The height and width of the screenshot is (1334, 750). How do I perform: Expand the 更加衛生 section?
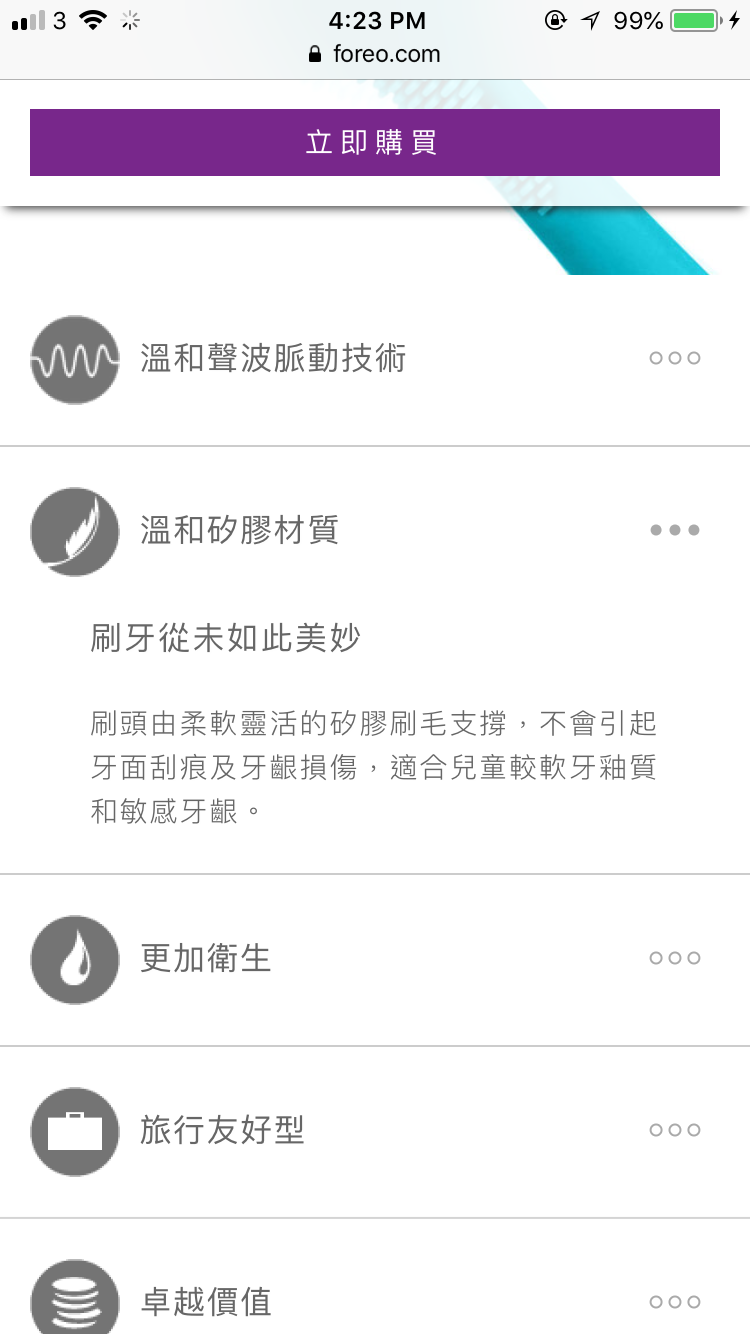click(375, 959)
